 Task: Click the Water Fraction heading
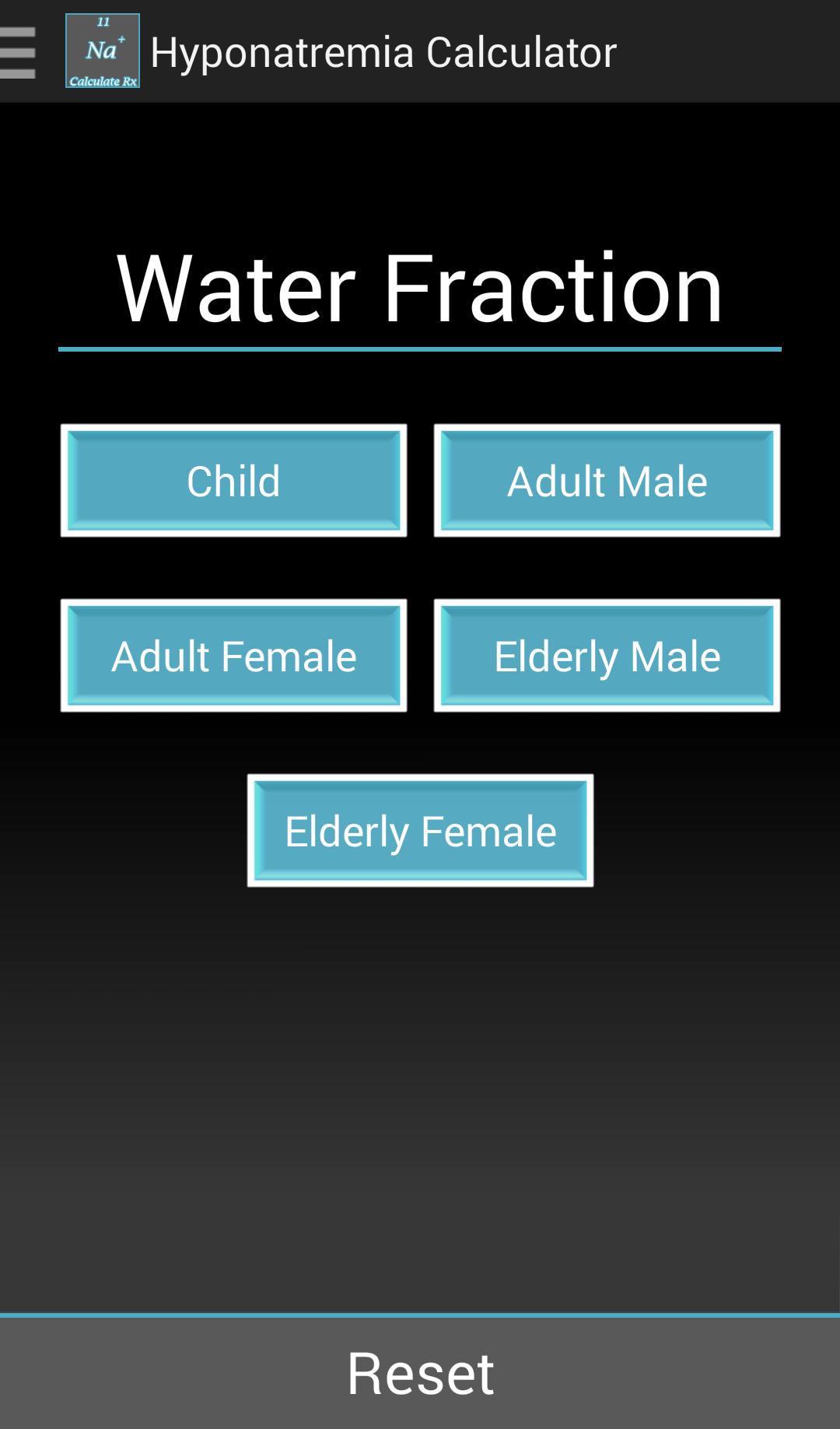coord(420,289)
